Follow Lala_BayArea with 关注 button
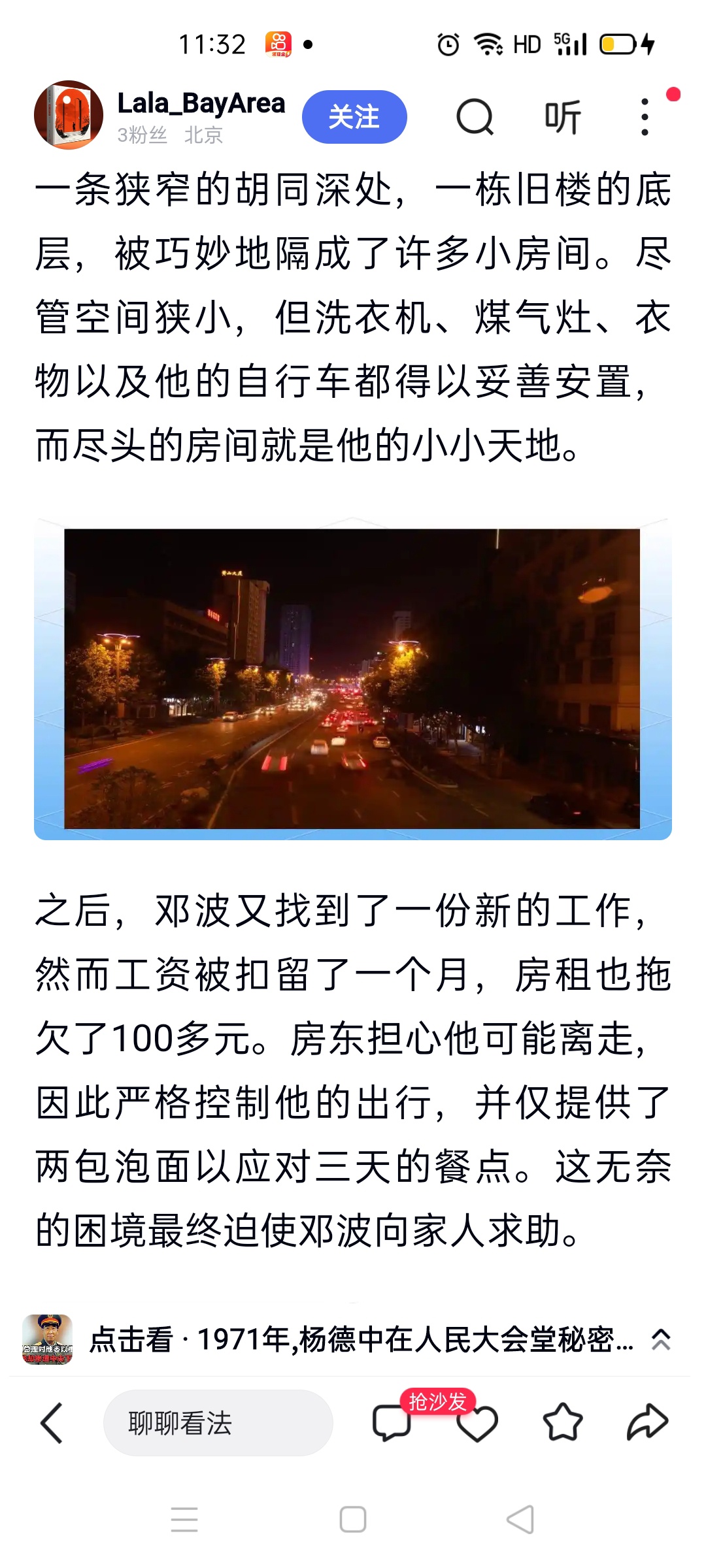This screenshot has width=706, height=1568. (354, 117)
